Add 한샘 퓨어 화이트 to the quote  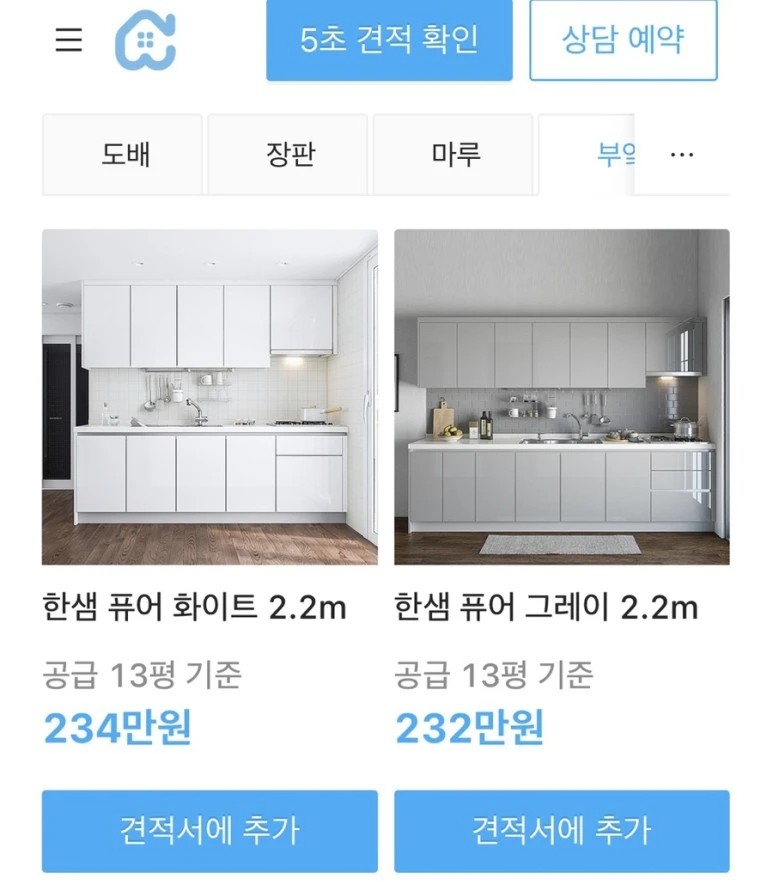211,831
